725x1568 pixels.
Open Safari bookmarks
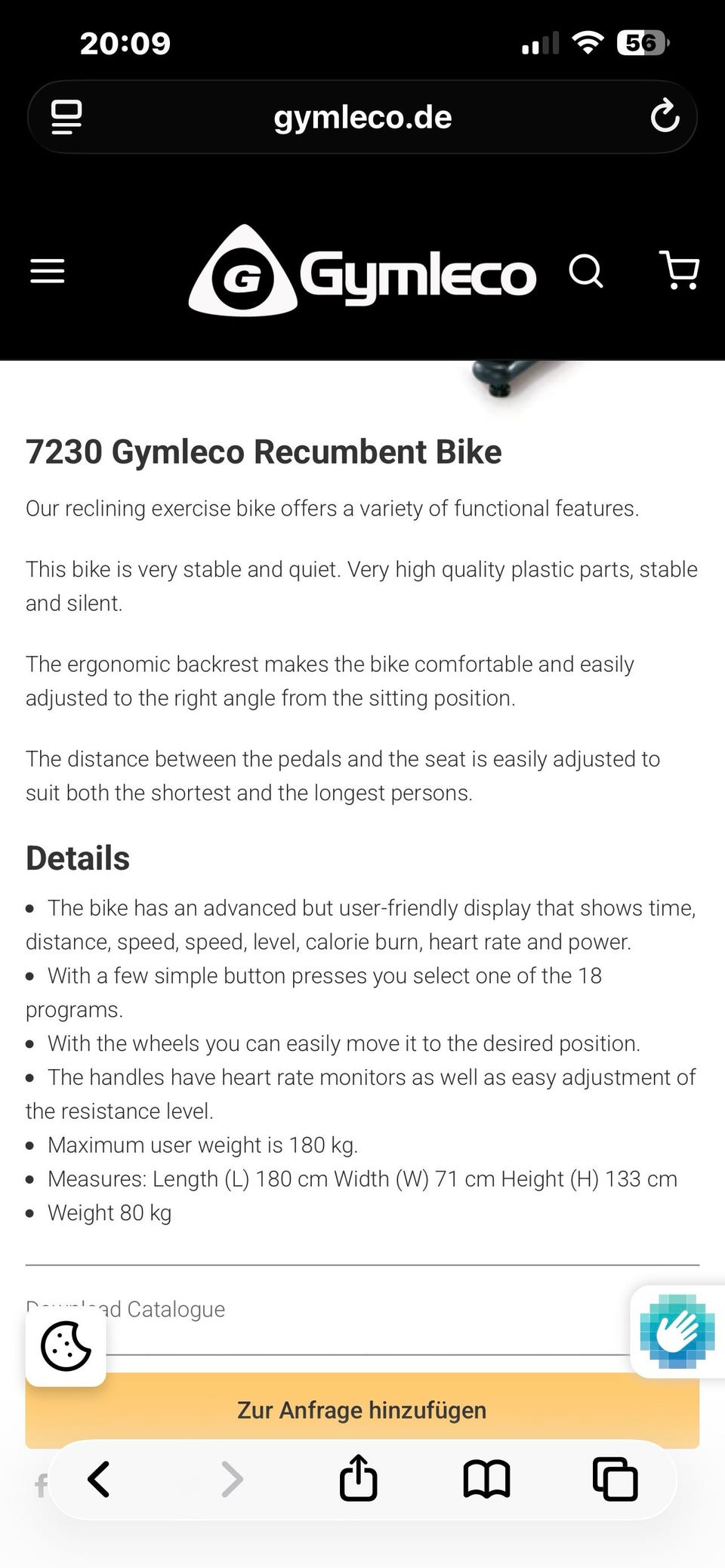(486, 1479)
